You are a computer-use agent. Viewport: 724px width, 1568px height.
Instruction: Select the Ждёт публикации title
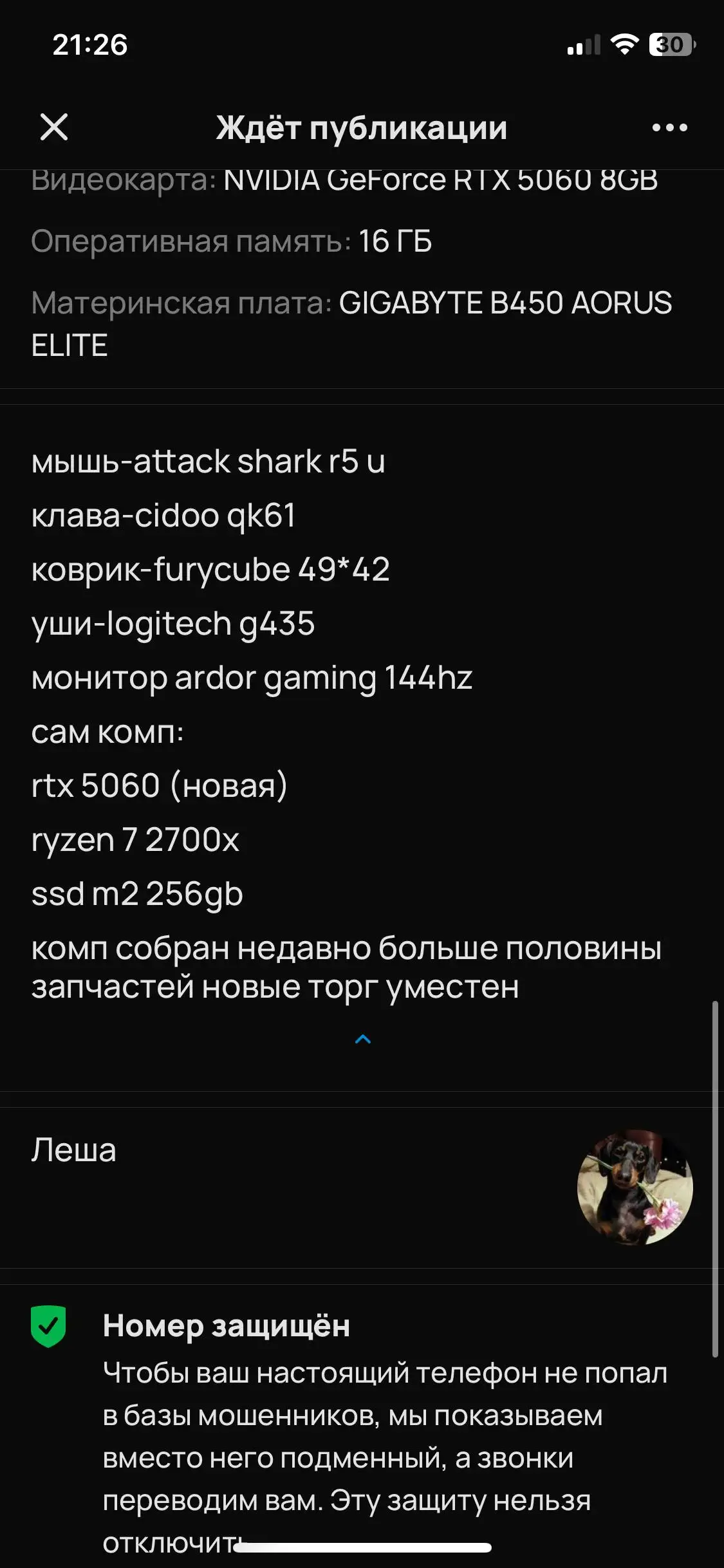tap(362, 127)
